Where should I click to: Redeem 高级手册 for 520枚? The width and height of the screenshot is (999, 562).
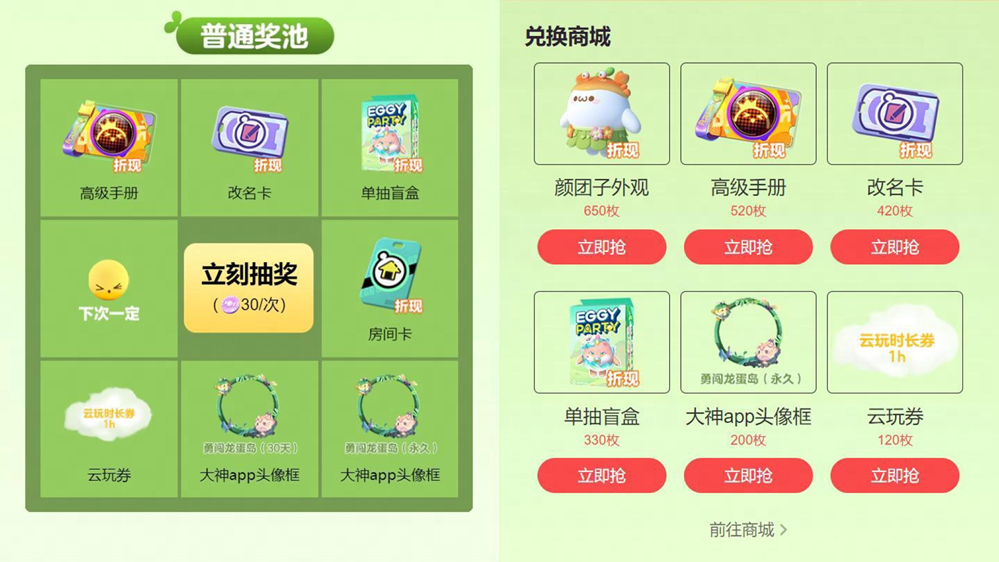(748, 247)
